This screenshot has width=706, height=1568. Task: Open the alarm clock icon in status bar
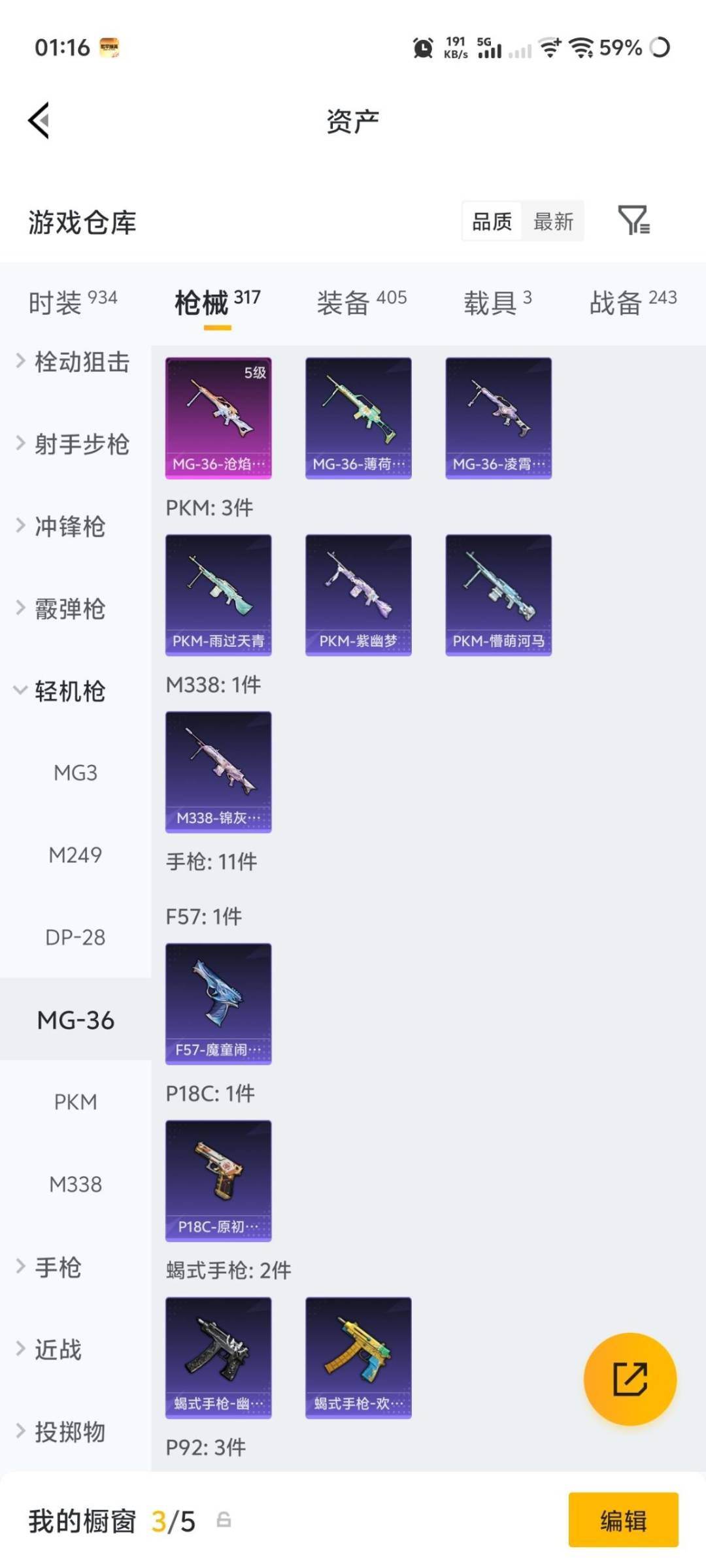point(422,48)
